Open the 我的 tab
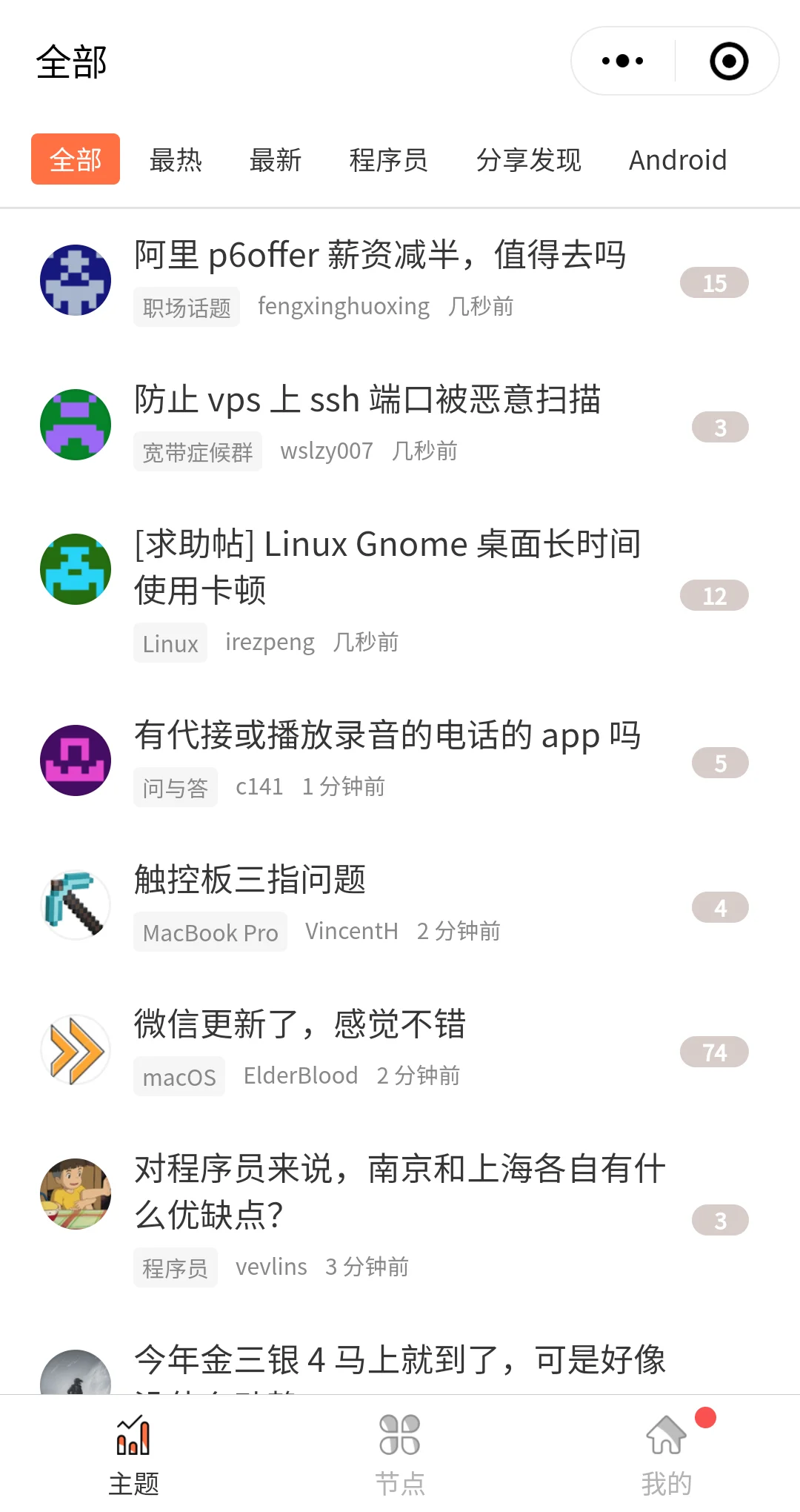Viewport: 800px width, 1512px height. (667, 1454)
